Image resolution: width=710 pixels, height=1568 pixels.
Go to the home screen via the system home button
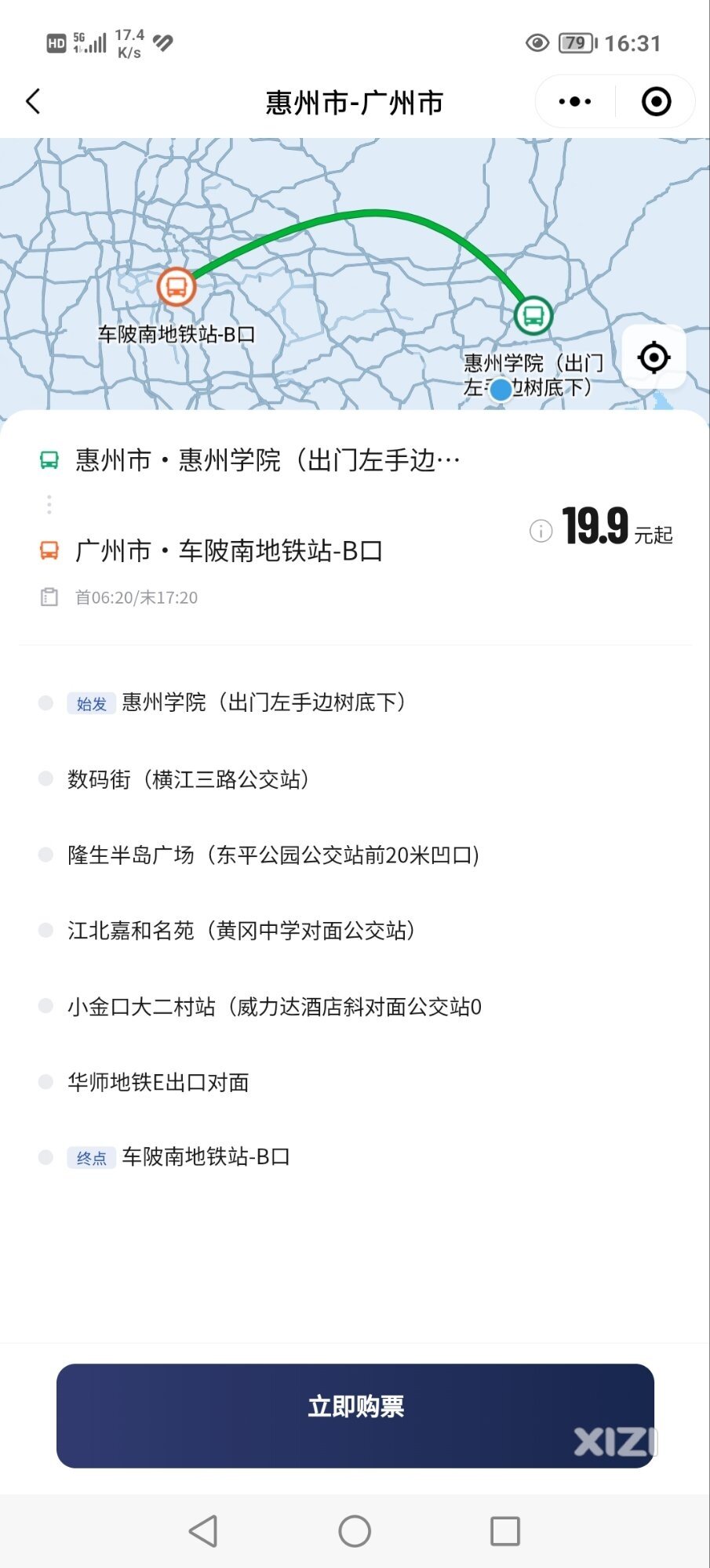click(x=355, y=1530)
